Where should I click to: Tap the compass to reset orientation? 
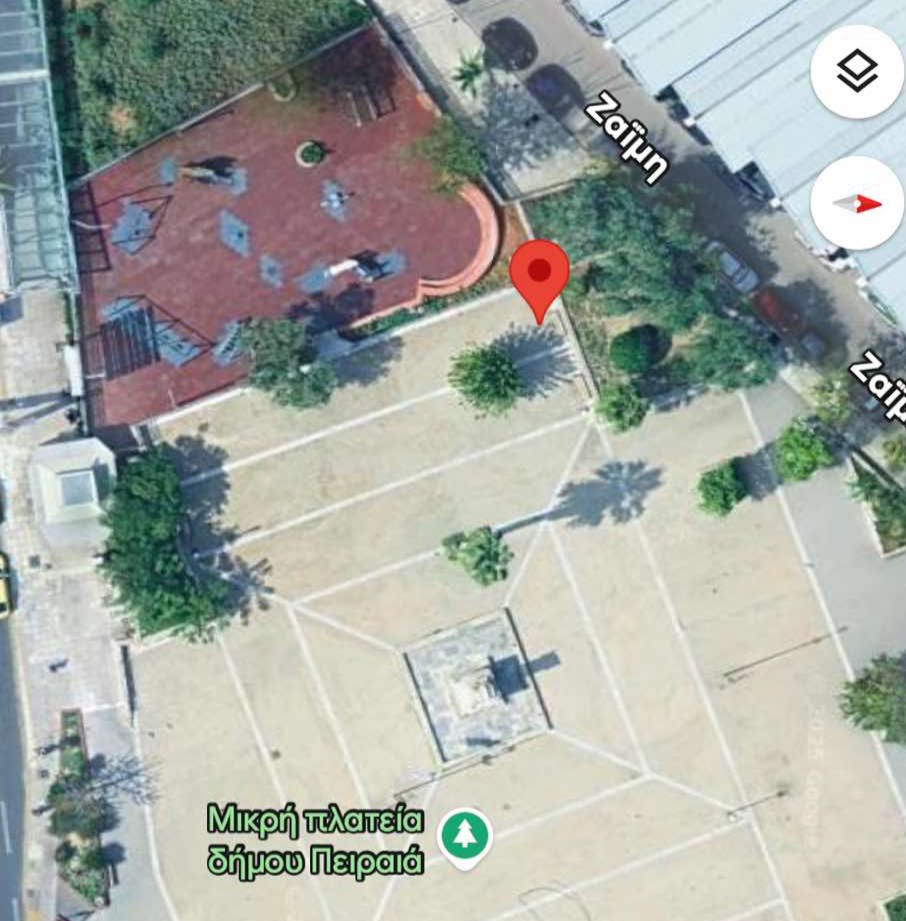(857, 204)
